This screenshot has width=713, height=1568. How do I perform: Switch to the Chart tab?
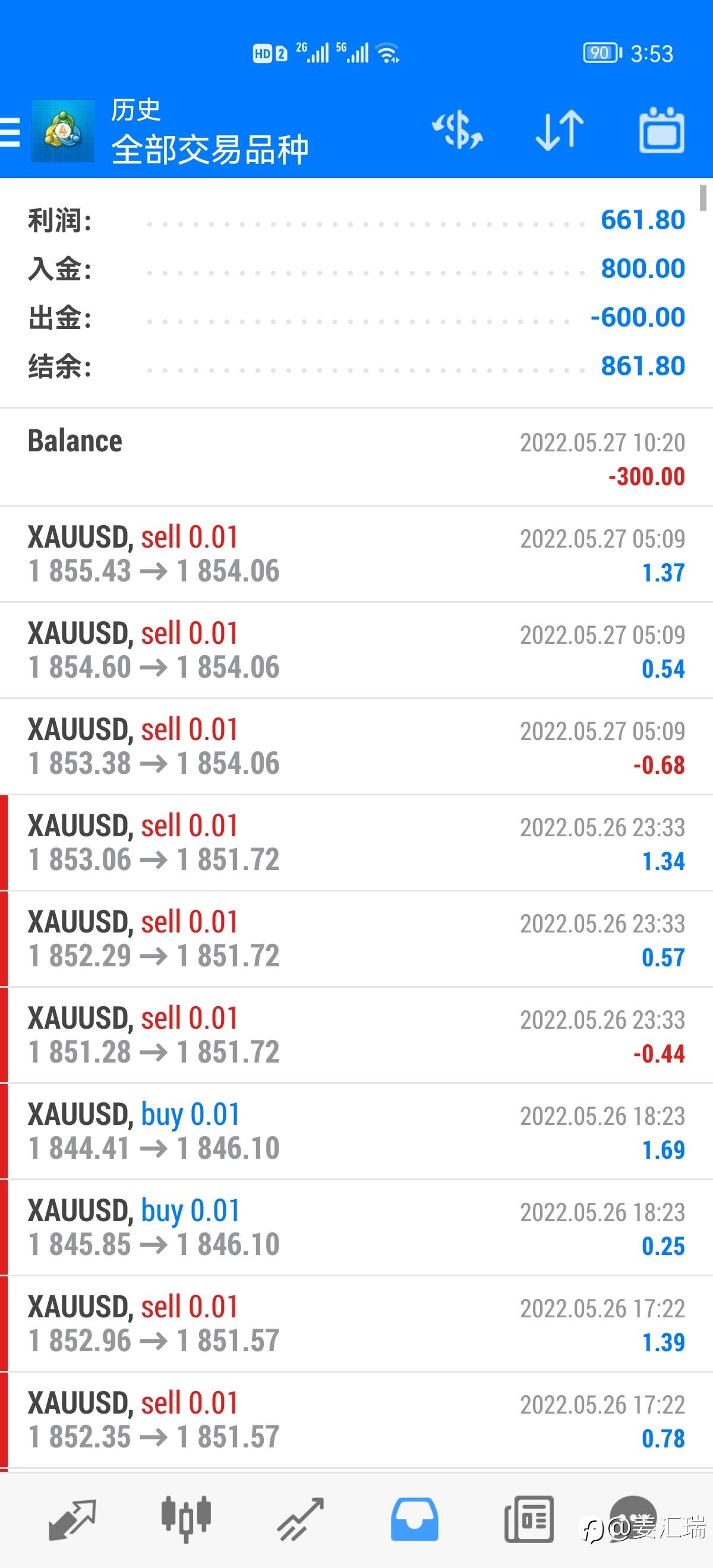coord(187,1519)
